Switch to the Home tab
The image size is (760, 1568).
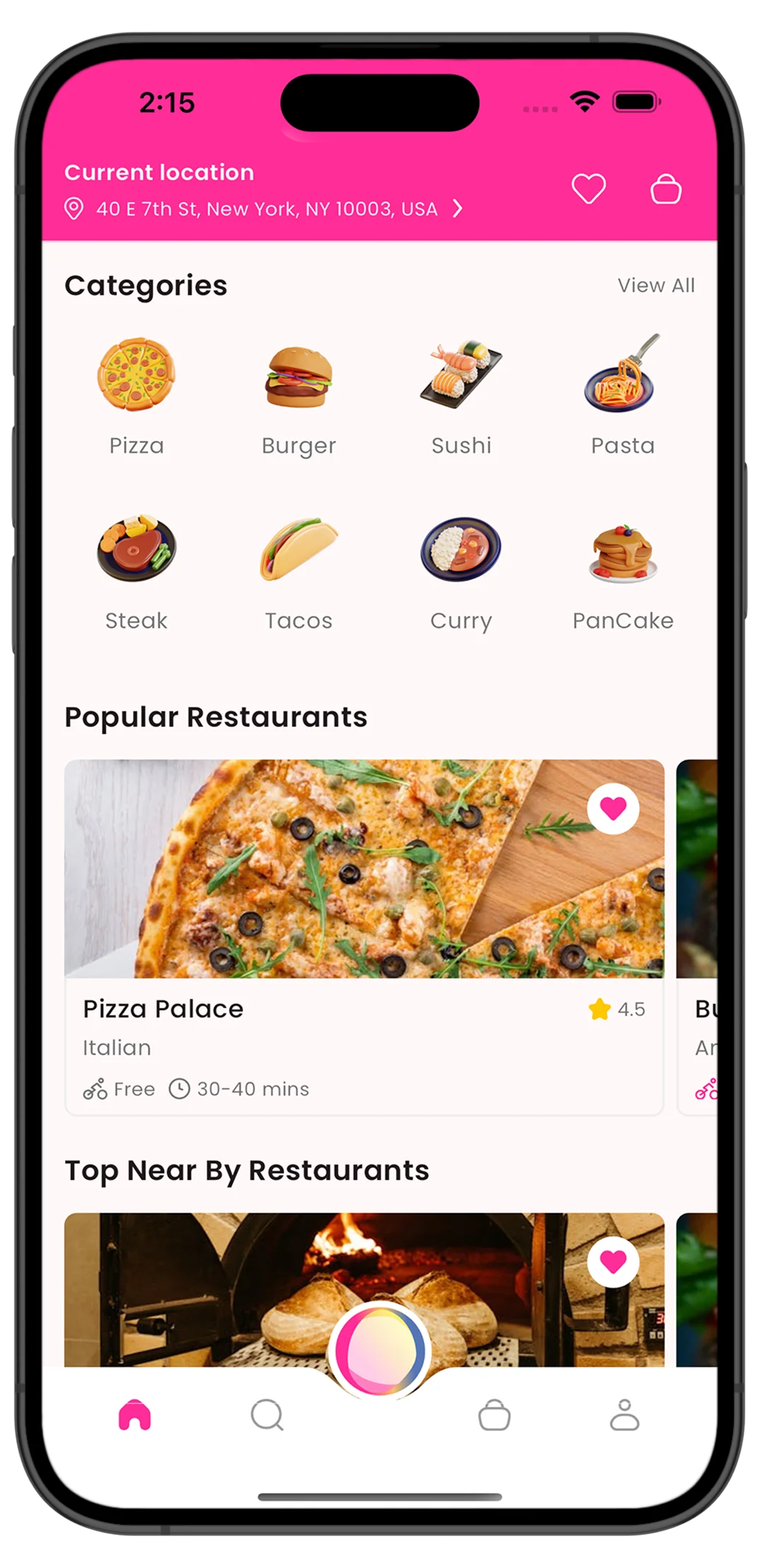[x=135, y=1415]
